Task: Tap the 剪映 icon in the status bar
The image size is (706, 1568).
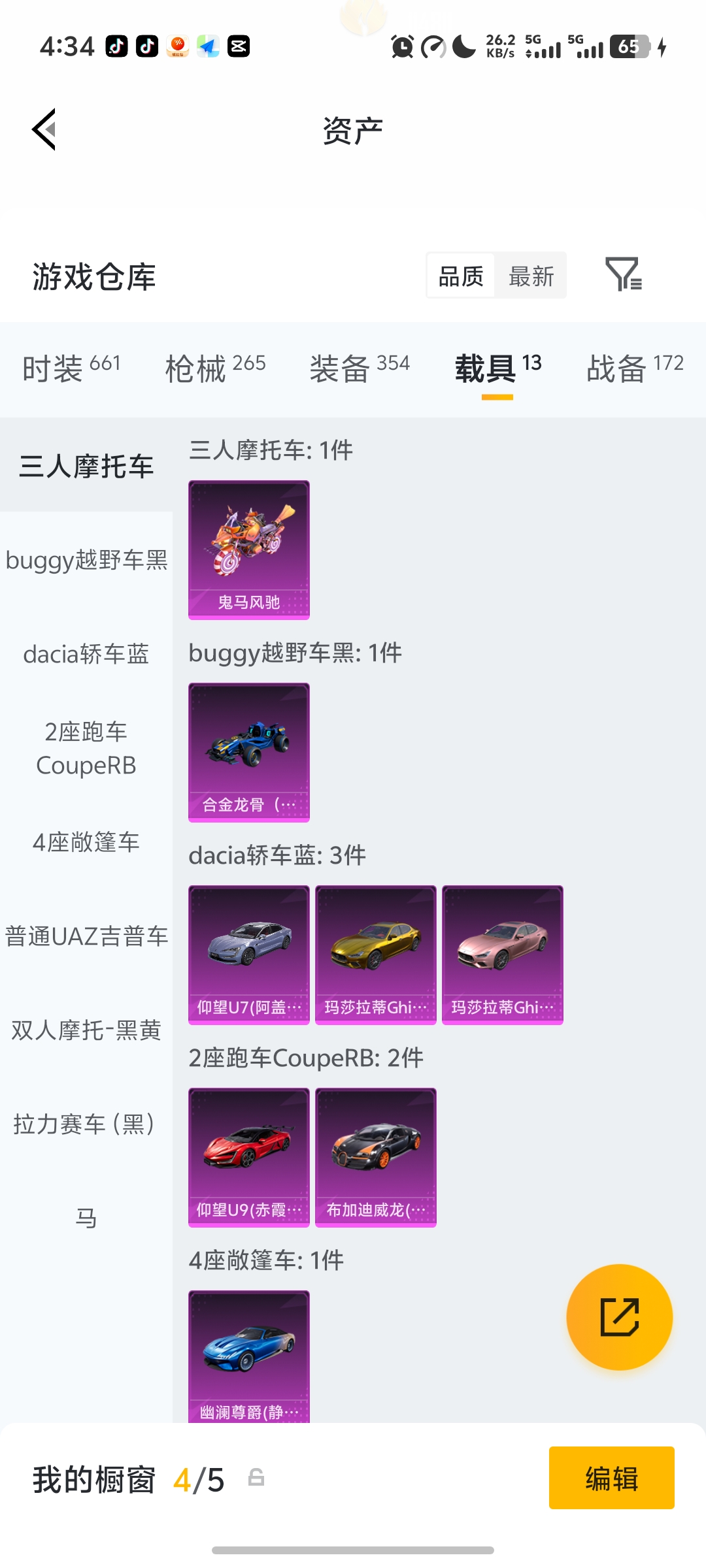Action: tap(238, 46)
